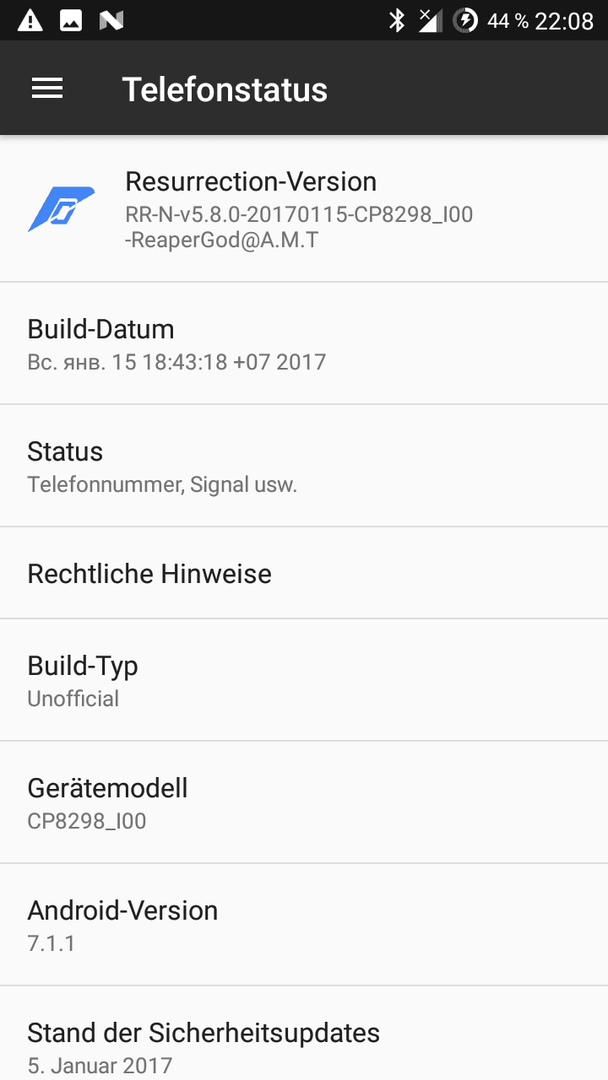Open Status with Telefonnummer and Signal
The image size is (608, 1080).
pos(304,466)
